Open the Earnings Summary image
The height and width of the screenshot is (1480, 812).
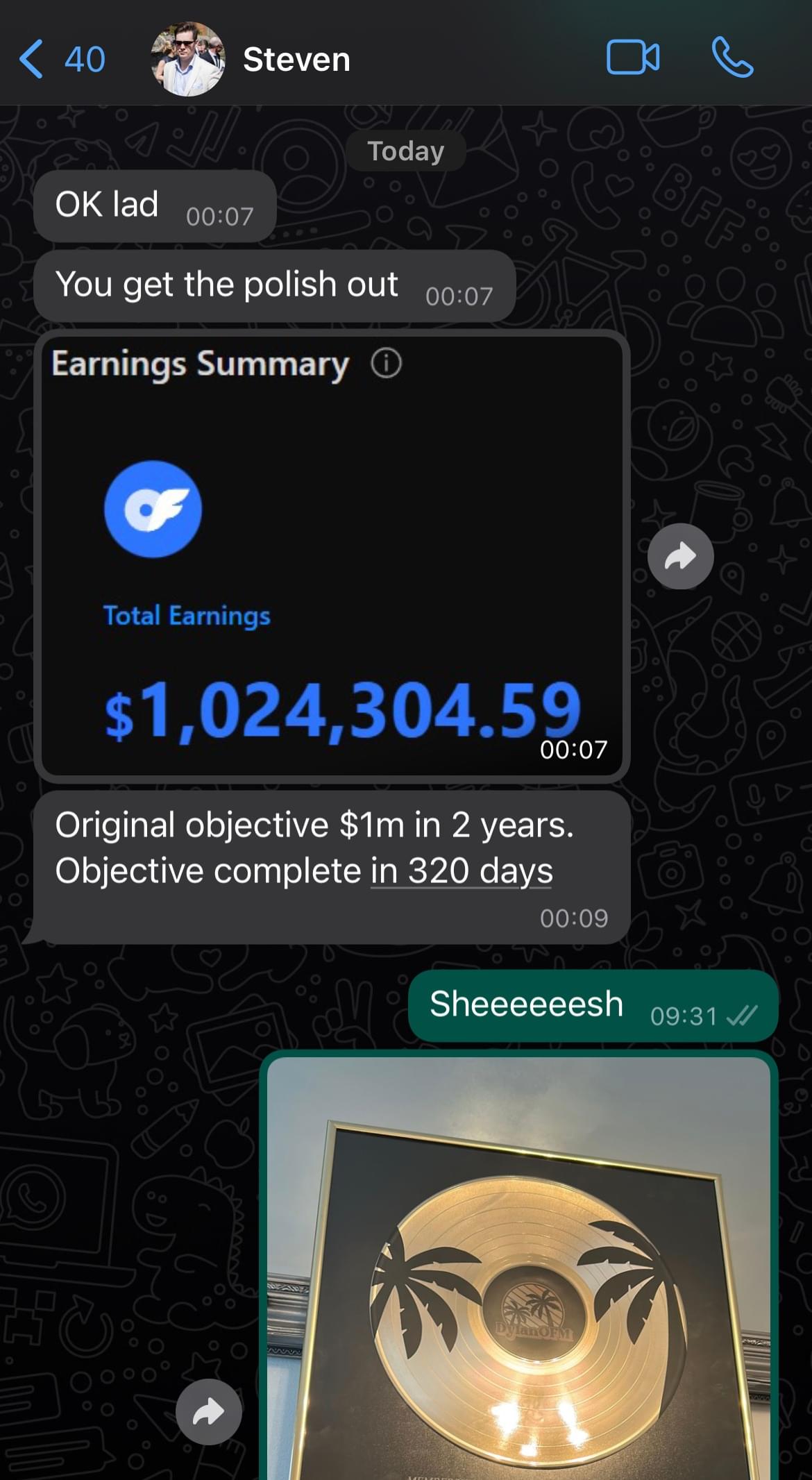pyautogui.click(x=332, y=555)
